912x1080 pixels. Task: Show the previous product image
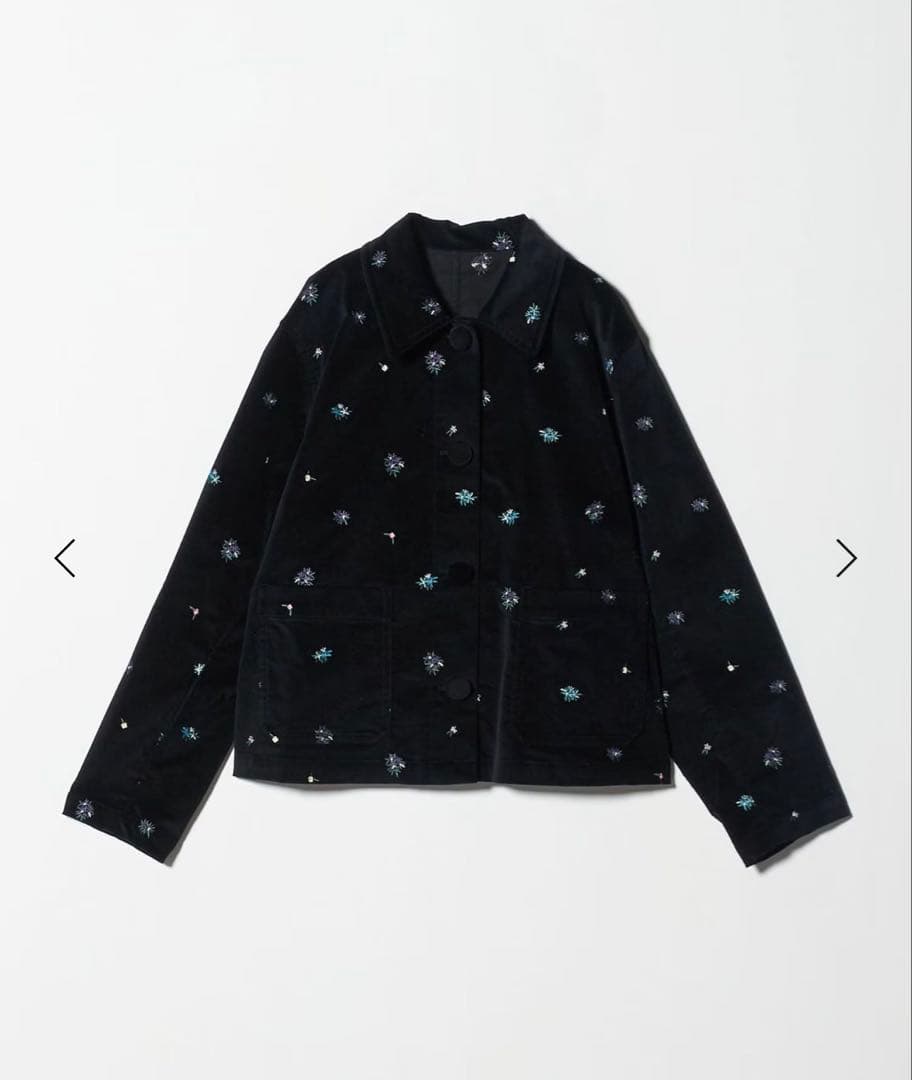click(65, 558)
